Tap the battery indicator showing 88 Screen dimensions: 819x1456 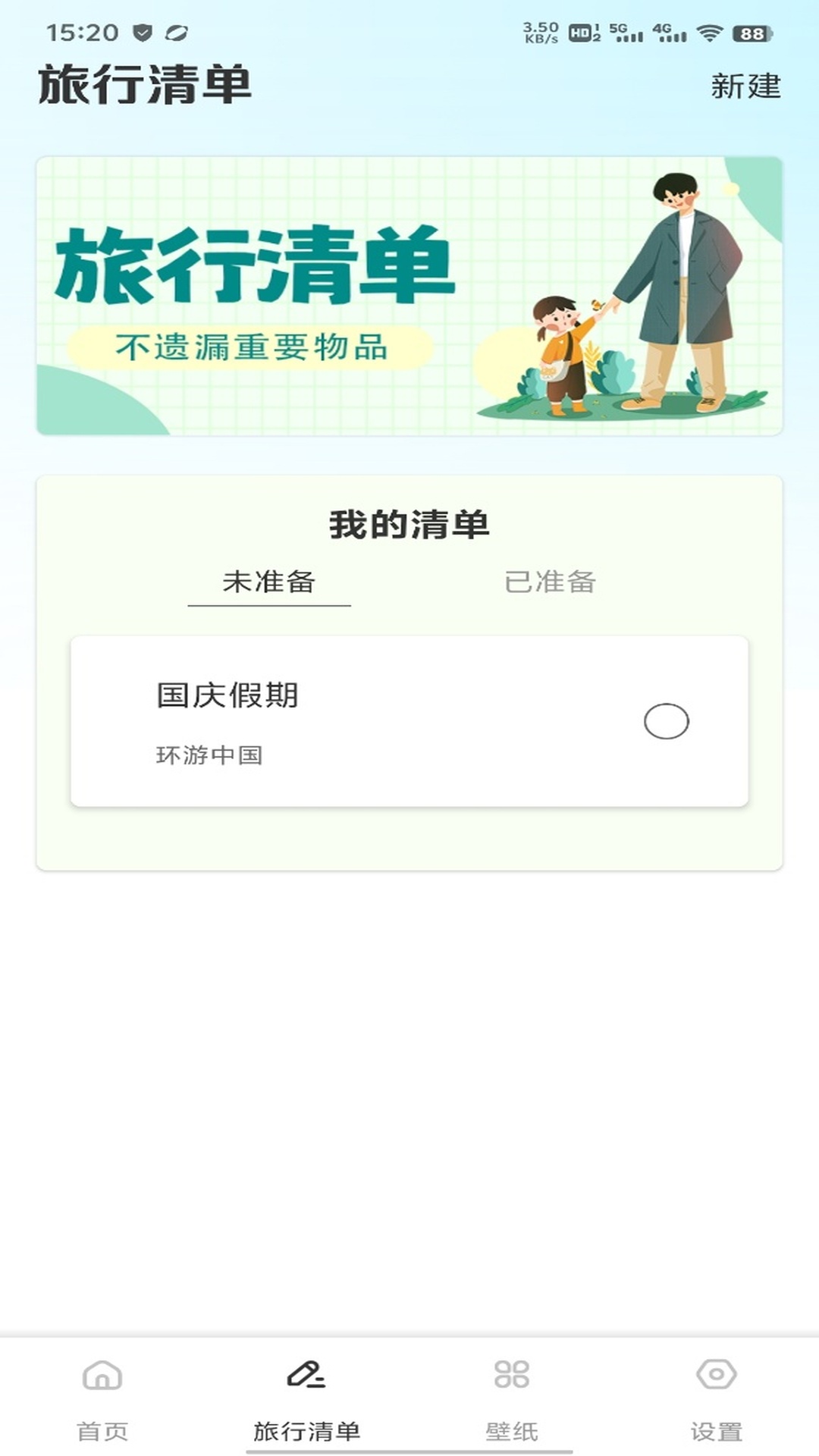pos(751,32)
